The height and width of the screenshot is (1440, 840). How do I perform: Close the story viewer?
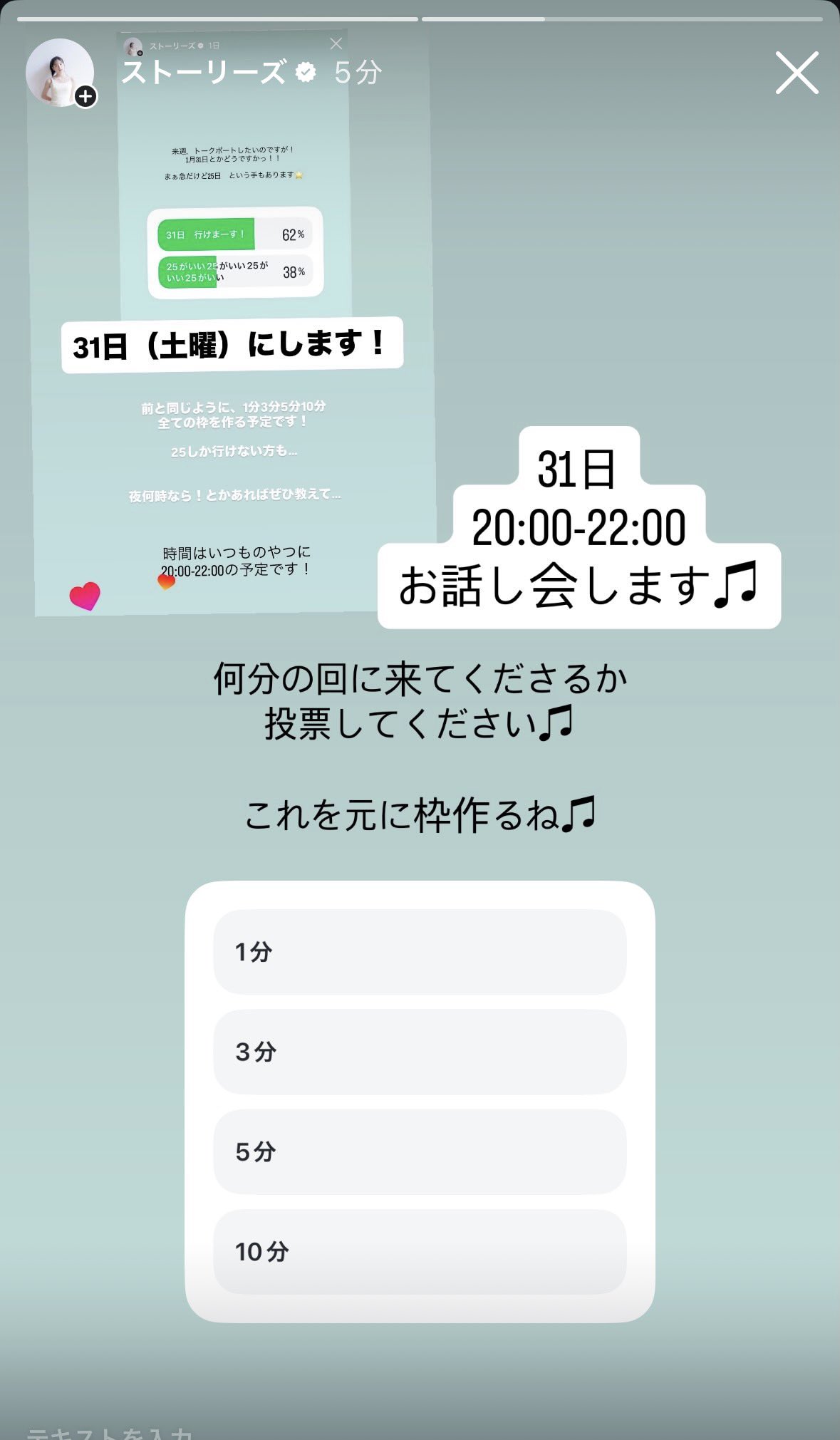coord(796,73)
